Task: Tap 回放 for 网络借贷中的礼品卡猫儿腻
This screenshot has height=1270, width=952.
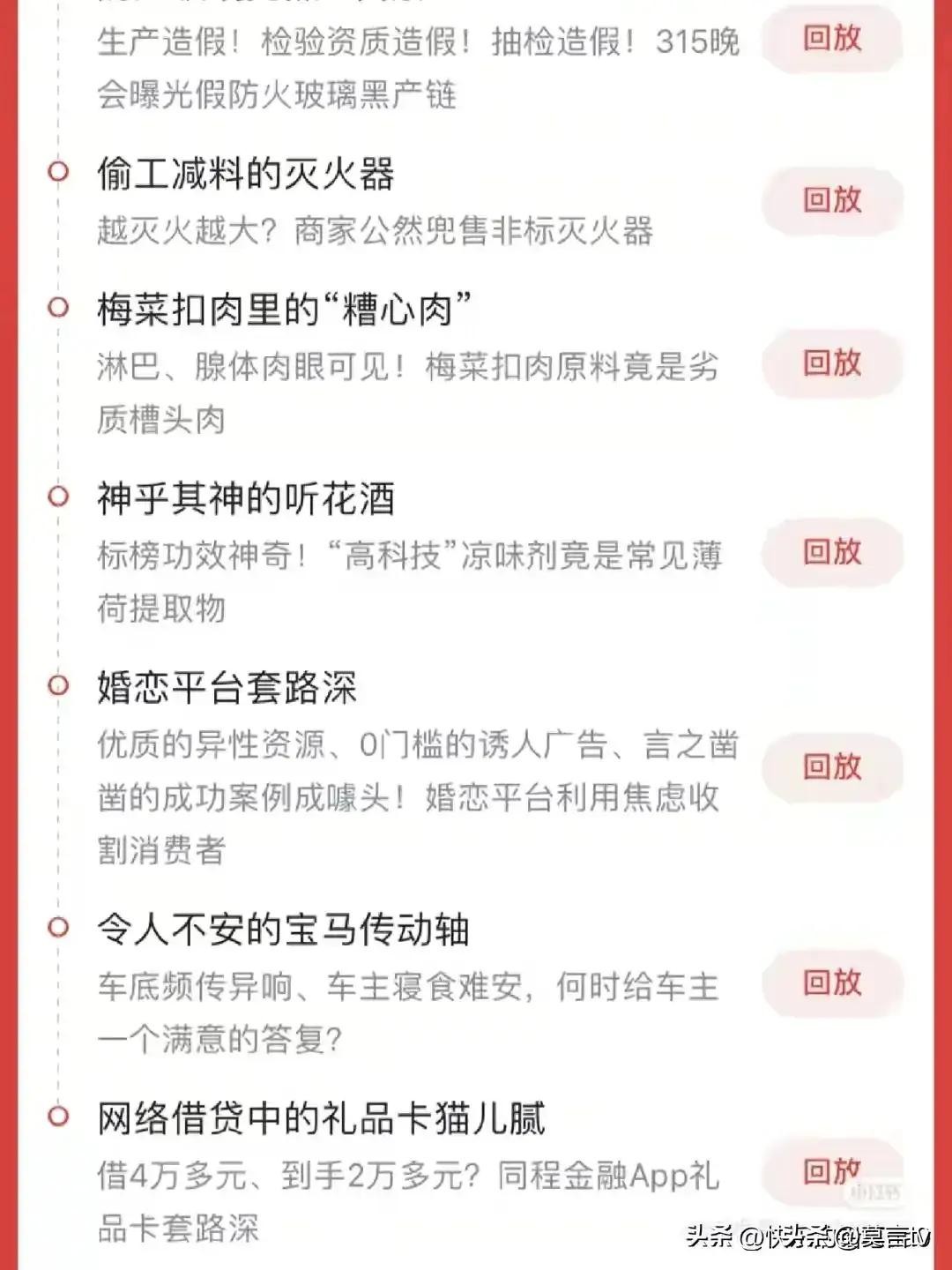Action: click(x=831, y=1172)
